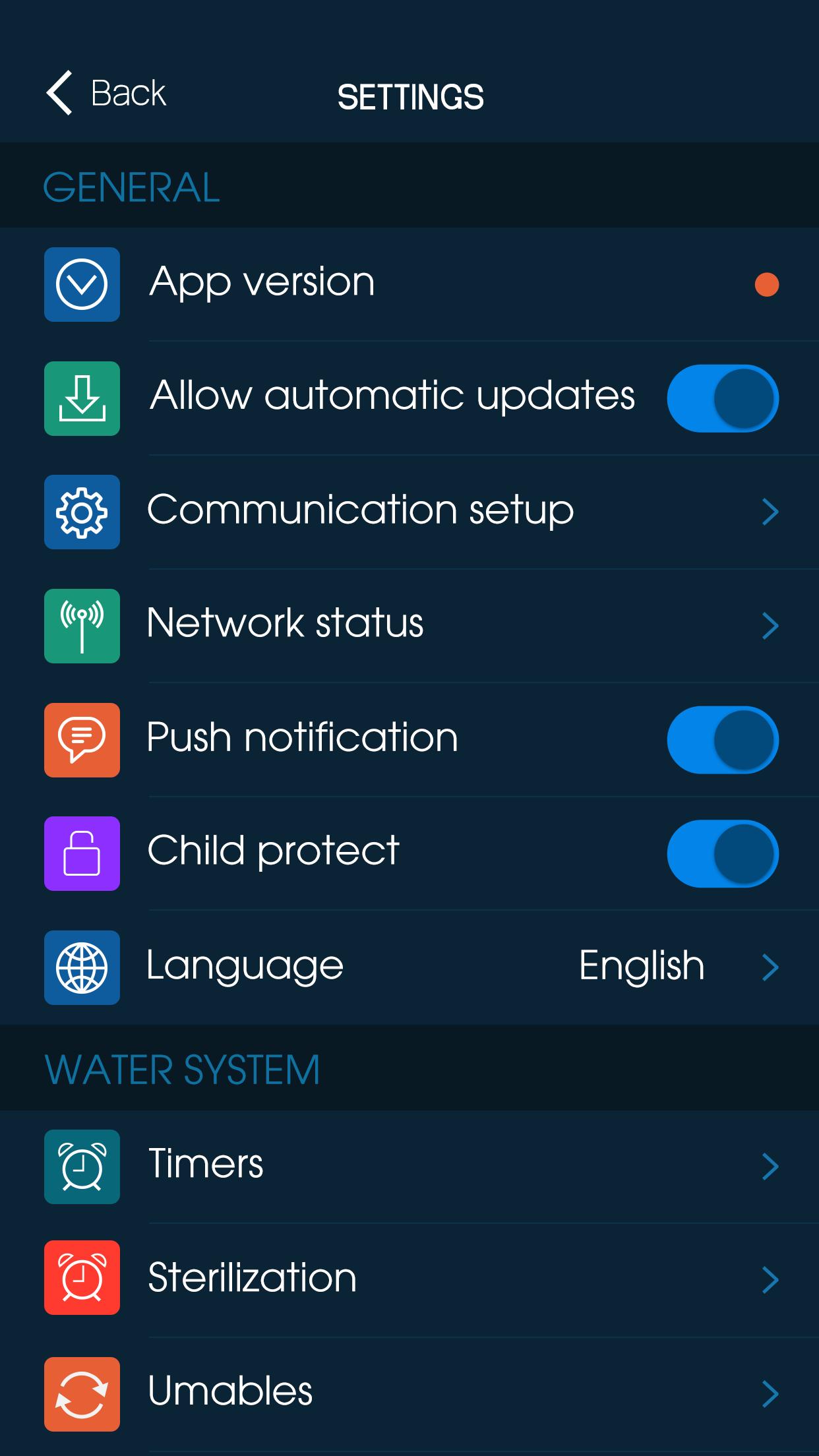This screenshot has width=819, height=1456.
Task: Change the Language setting
Action: pos(409,967)
